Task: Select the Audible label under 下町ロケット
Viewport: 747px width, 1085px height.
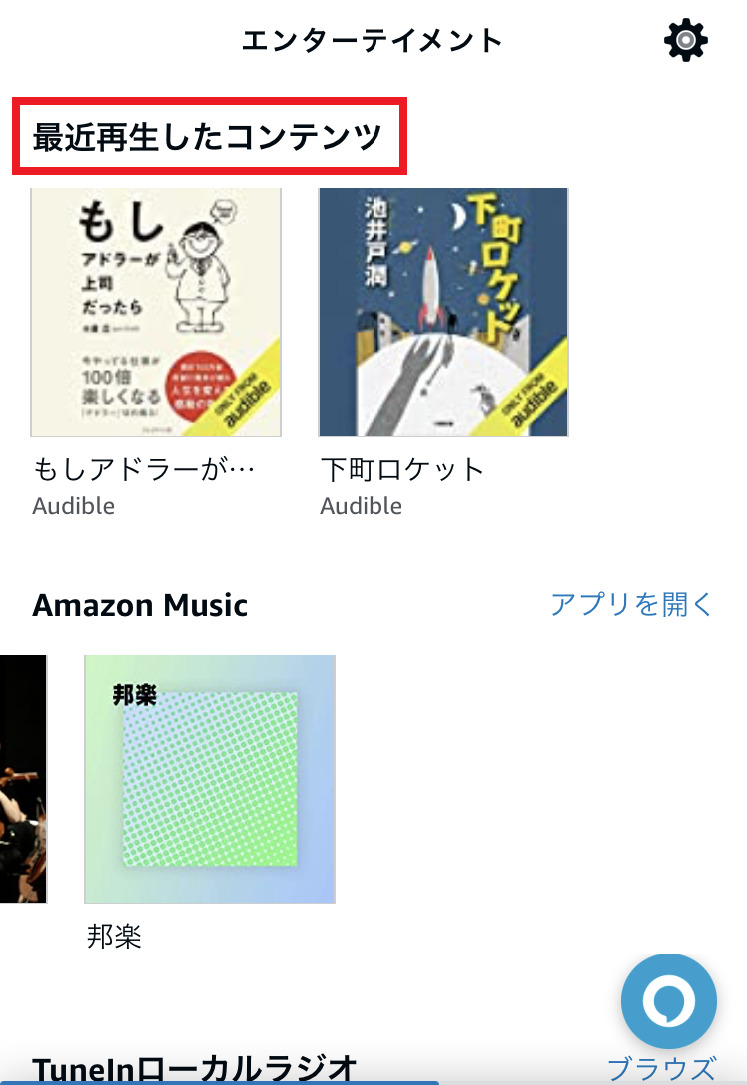Action: pyautogui.click(x=361, y=506)
